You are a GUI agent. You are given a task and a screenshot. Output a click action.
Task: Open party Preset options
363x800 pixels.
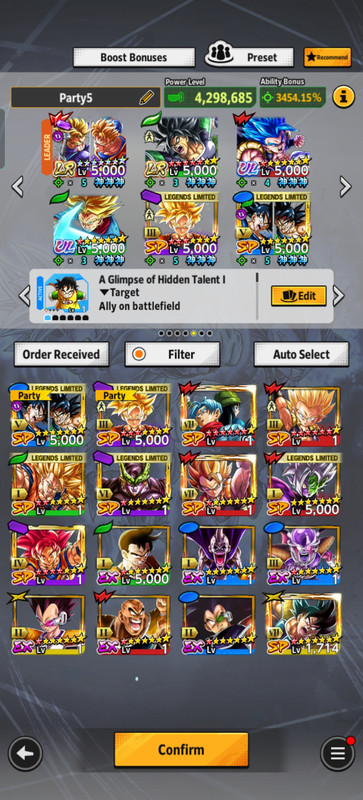pyautogui.click(x=249, y=57)
